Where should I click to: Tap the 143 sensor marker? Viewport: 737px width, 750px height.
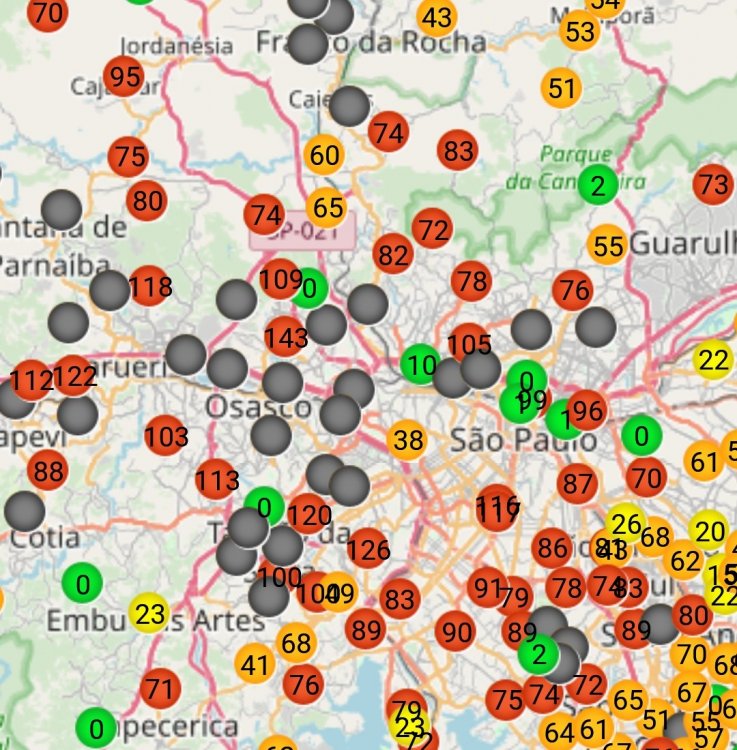[x=286, y=338]
